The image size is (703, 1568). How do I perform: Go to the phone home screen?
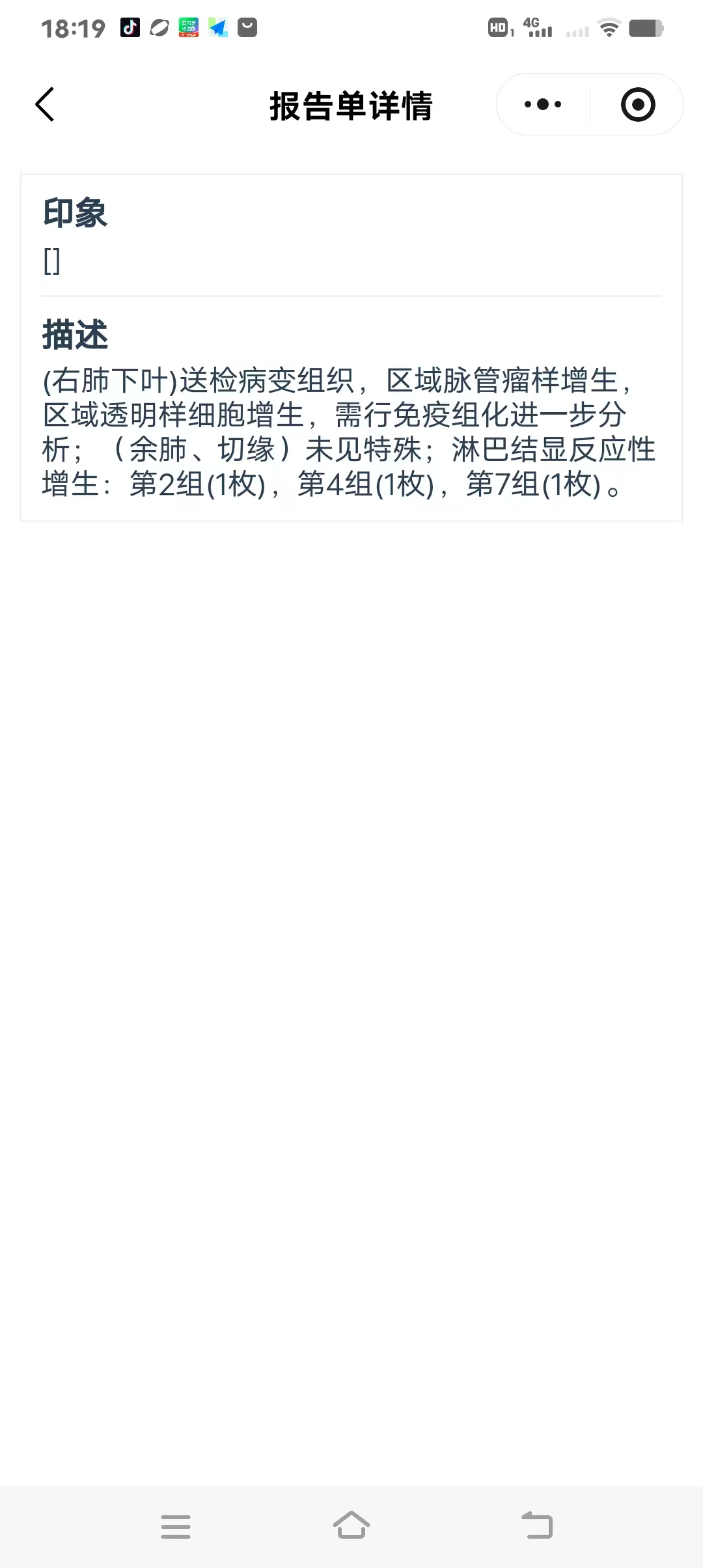pos(351,1526)
